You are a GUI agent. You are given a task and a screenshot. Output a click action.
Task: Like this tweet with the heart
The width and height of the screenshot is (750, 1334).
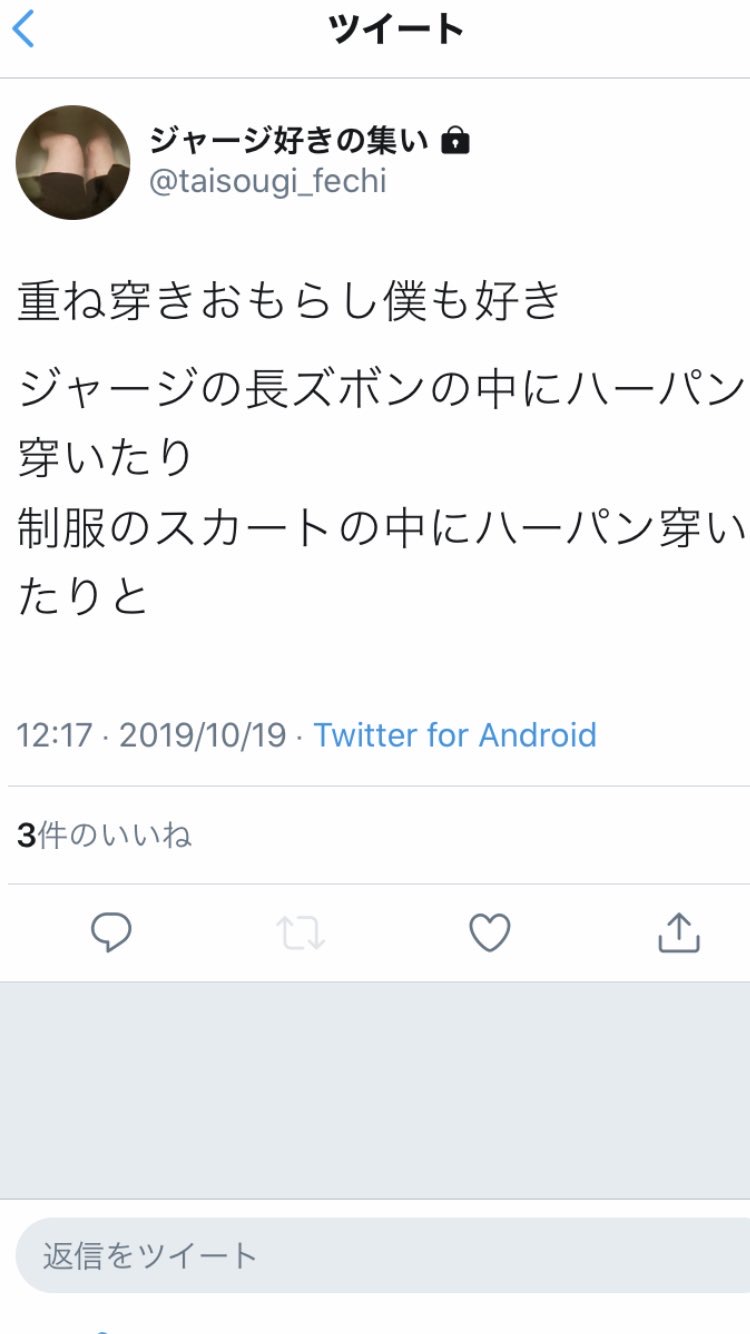(490, 933)
